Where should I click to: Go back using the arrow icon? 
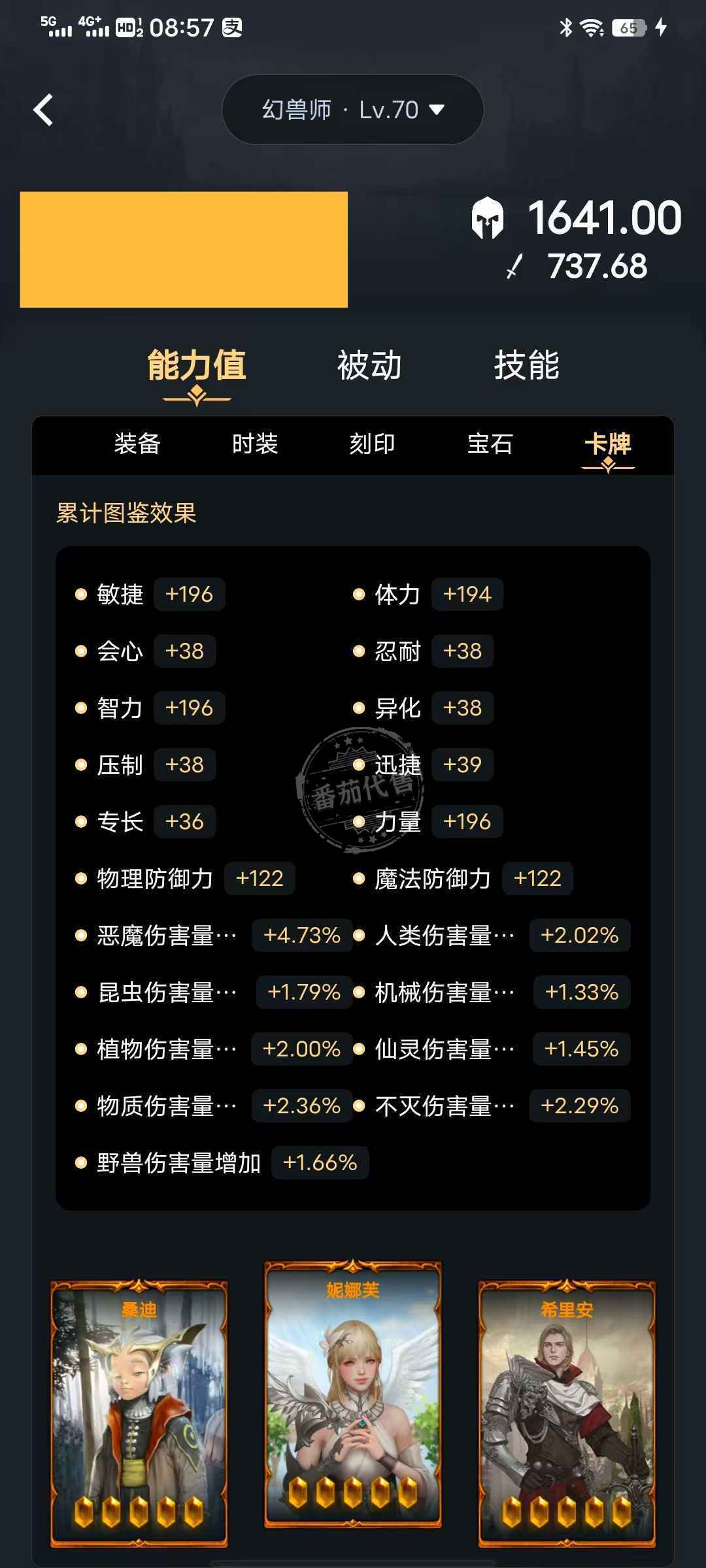[x=43, y=110]
